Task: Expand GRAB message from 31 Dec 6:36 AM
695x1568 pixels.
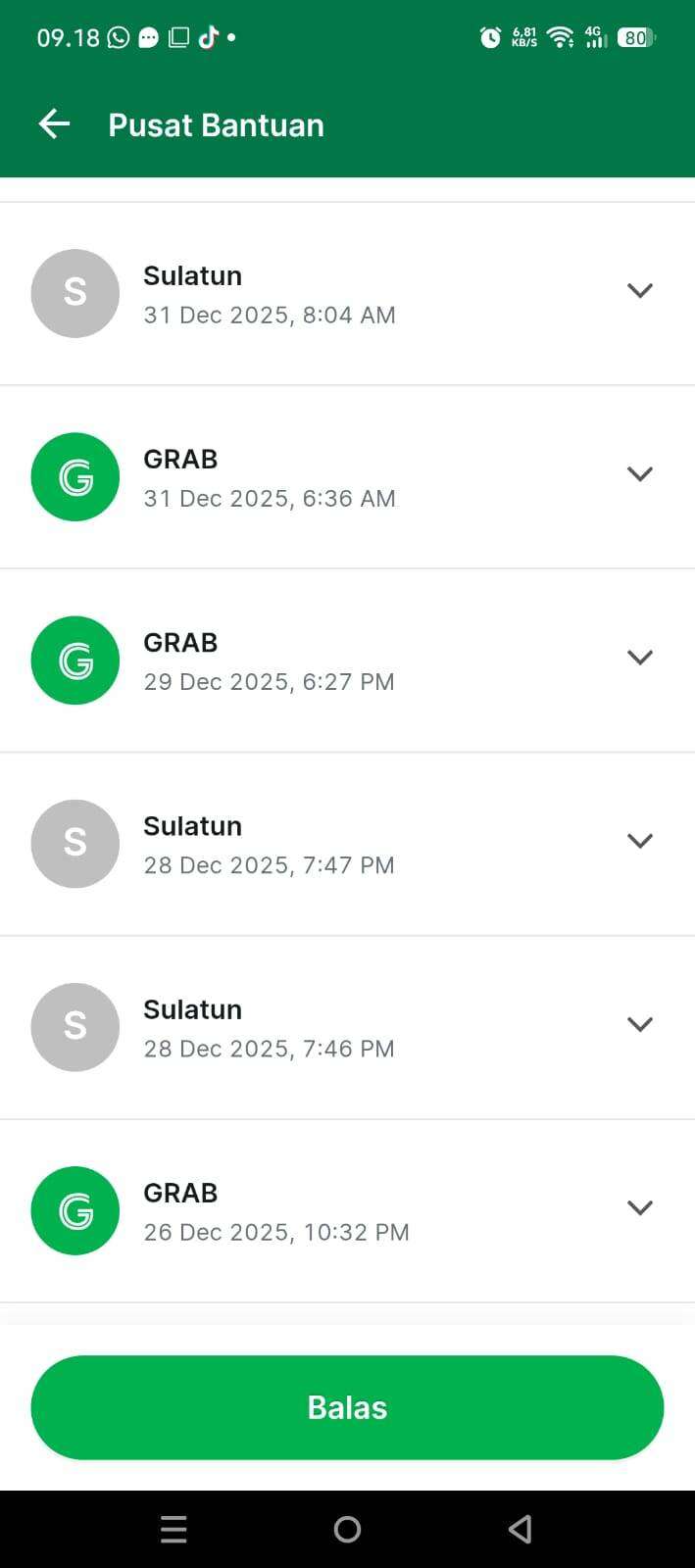Action: (x=639, y=474)
